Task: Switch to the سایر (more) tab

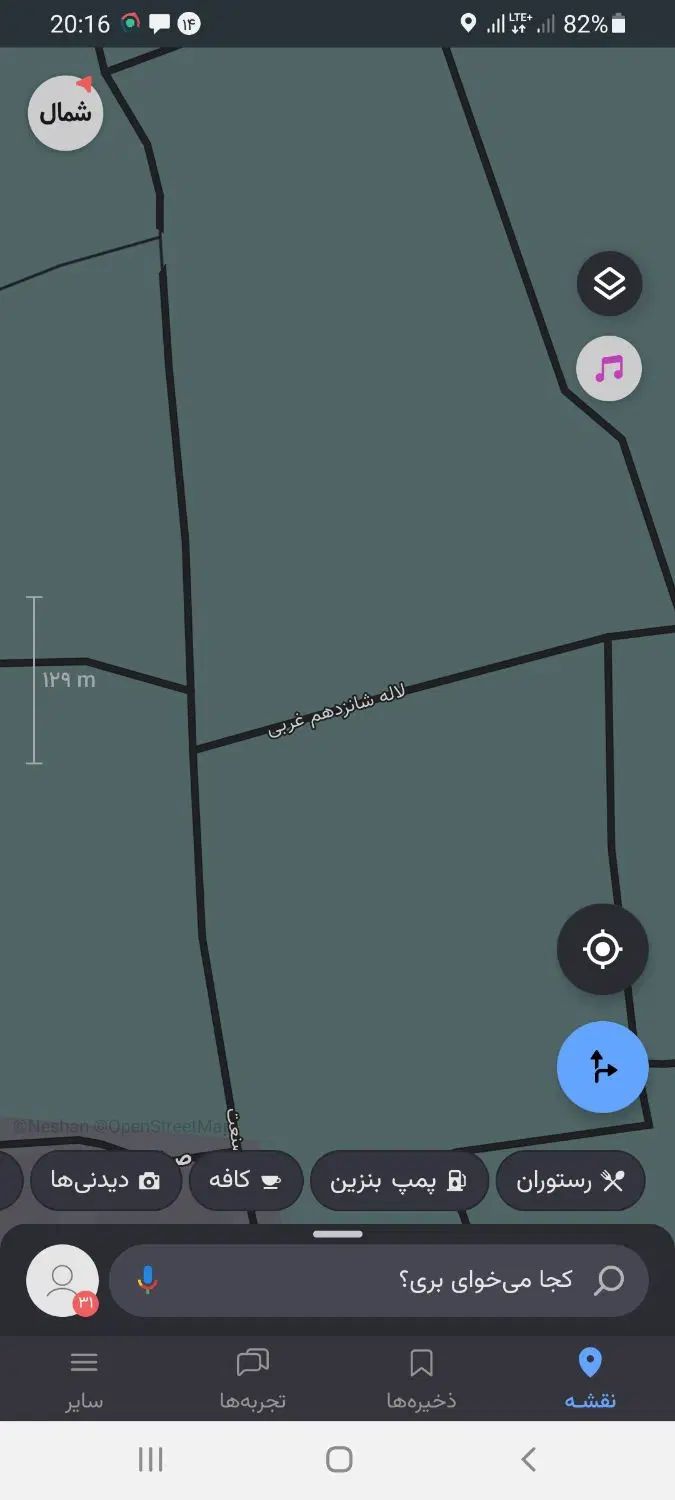Action: coord(84,1378)
